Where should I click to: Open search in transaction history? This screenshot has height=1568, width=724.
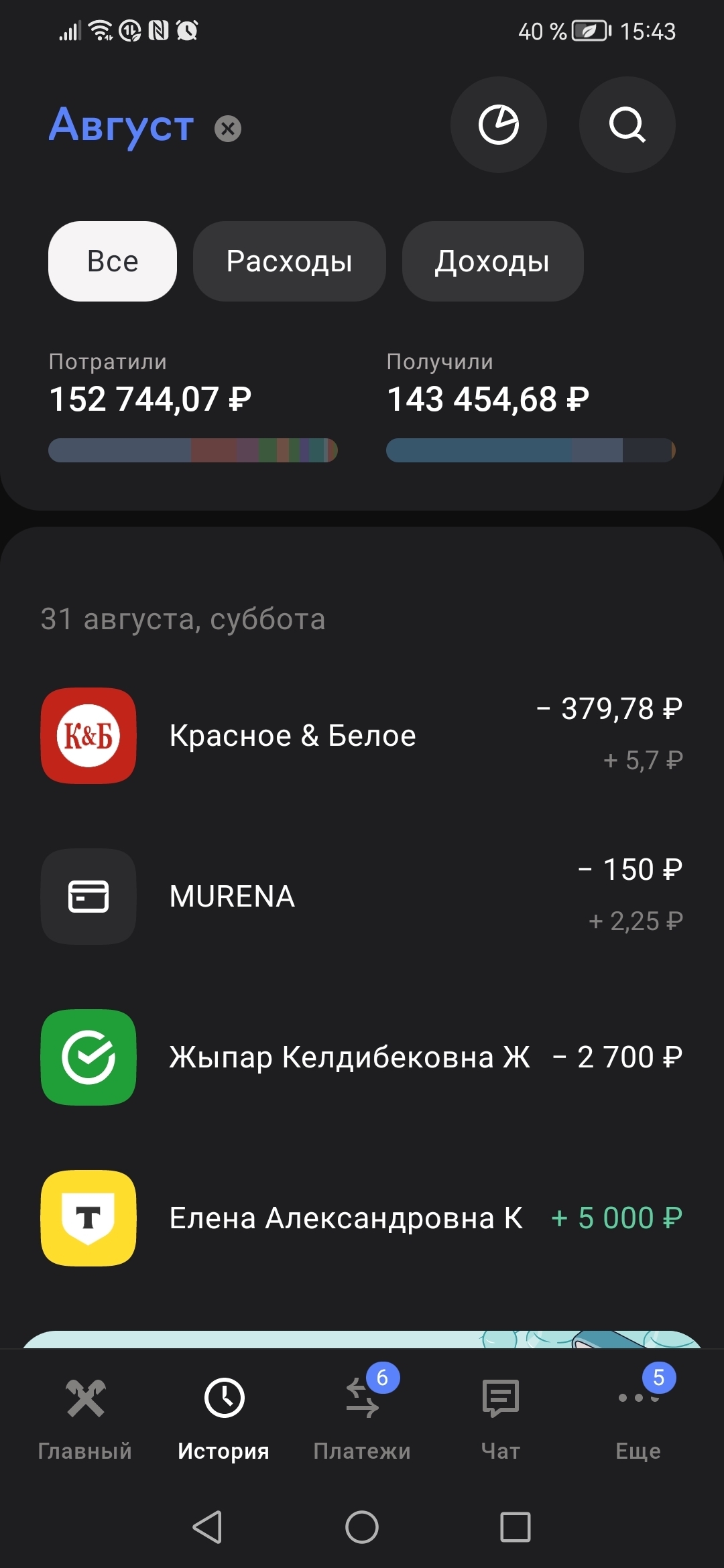coord(627,125)
